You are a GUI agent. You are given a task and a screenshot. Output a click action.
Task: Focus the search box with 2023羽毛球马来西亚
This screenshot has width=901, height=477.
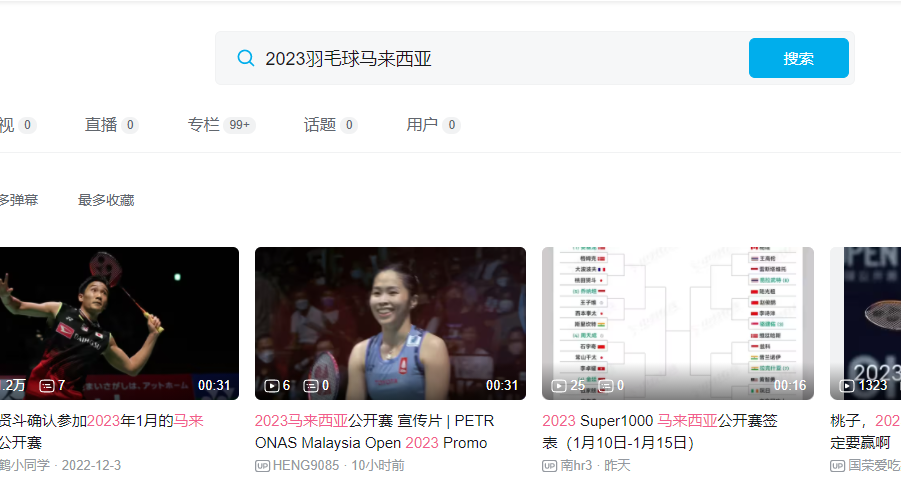[x=490, y=59]
